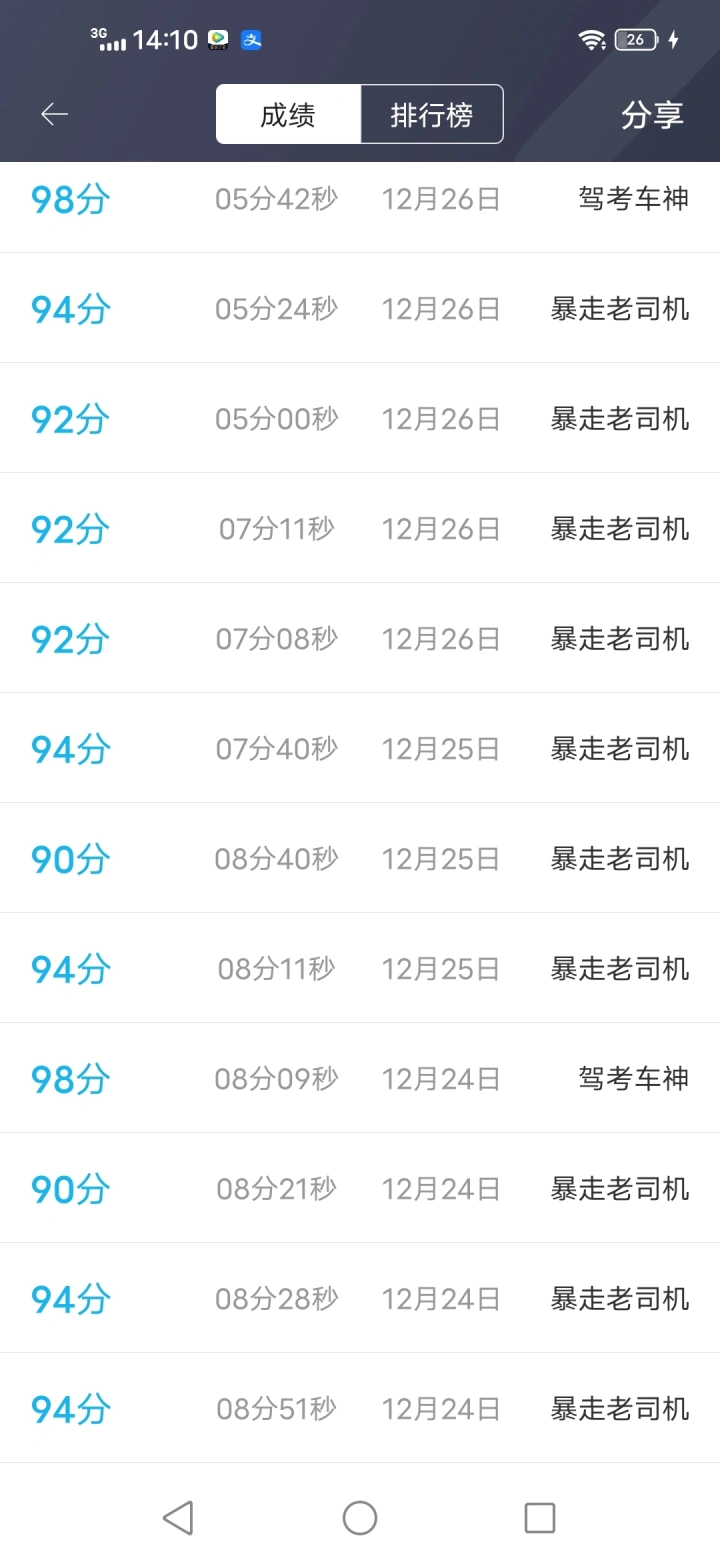720x1560 pixels.
Task: Open the 90分 record timed 08分21秒
Action: pos(360,1188)
